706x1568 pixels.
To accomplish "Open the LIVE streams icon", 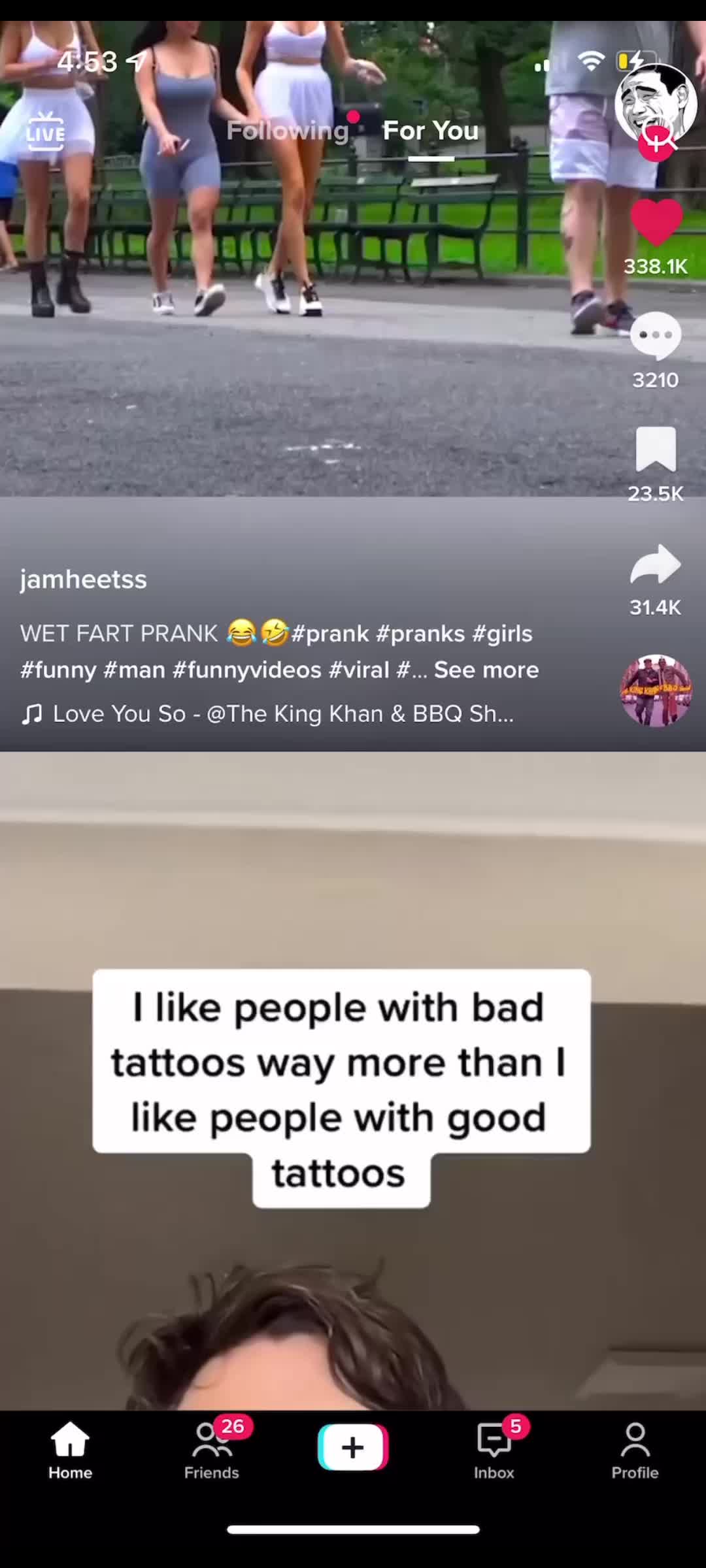I will coord(45,131).
